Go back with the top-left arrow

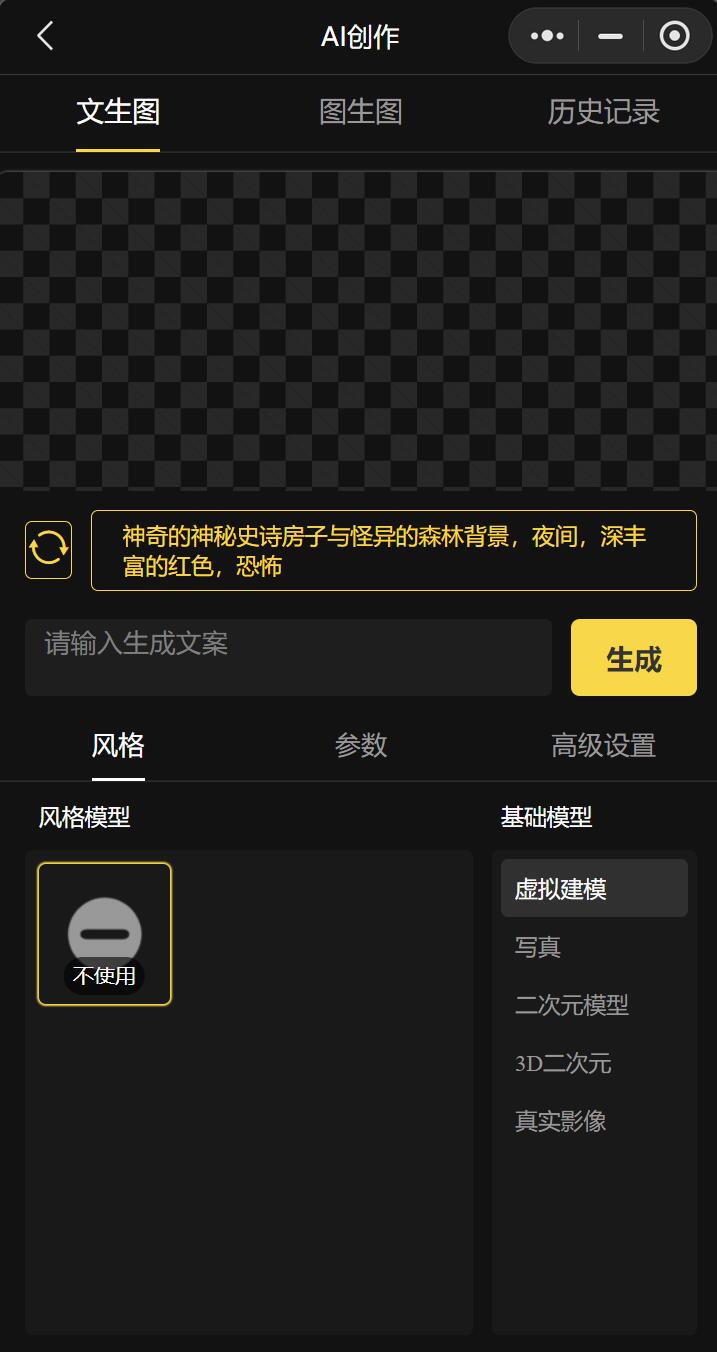[x=45, y=37]
